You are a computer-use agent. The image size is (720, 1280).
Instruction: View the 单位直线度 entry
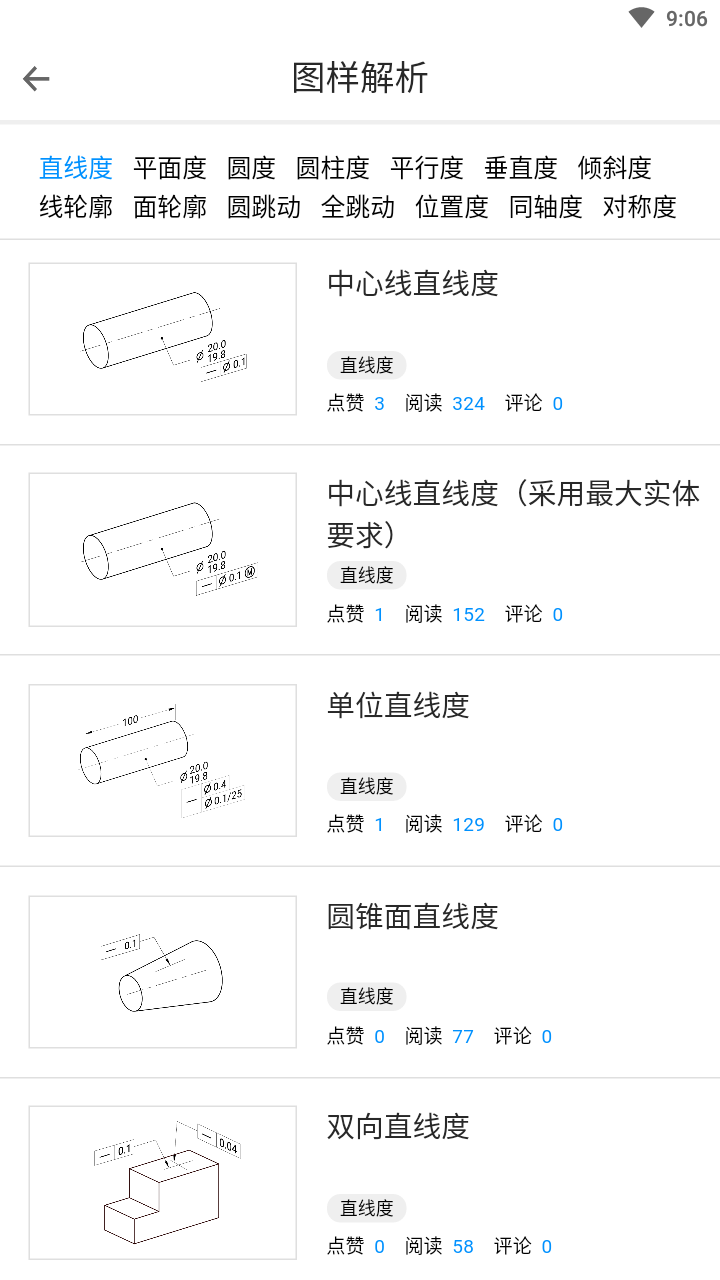[360, 761]
